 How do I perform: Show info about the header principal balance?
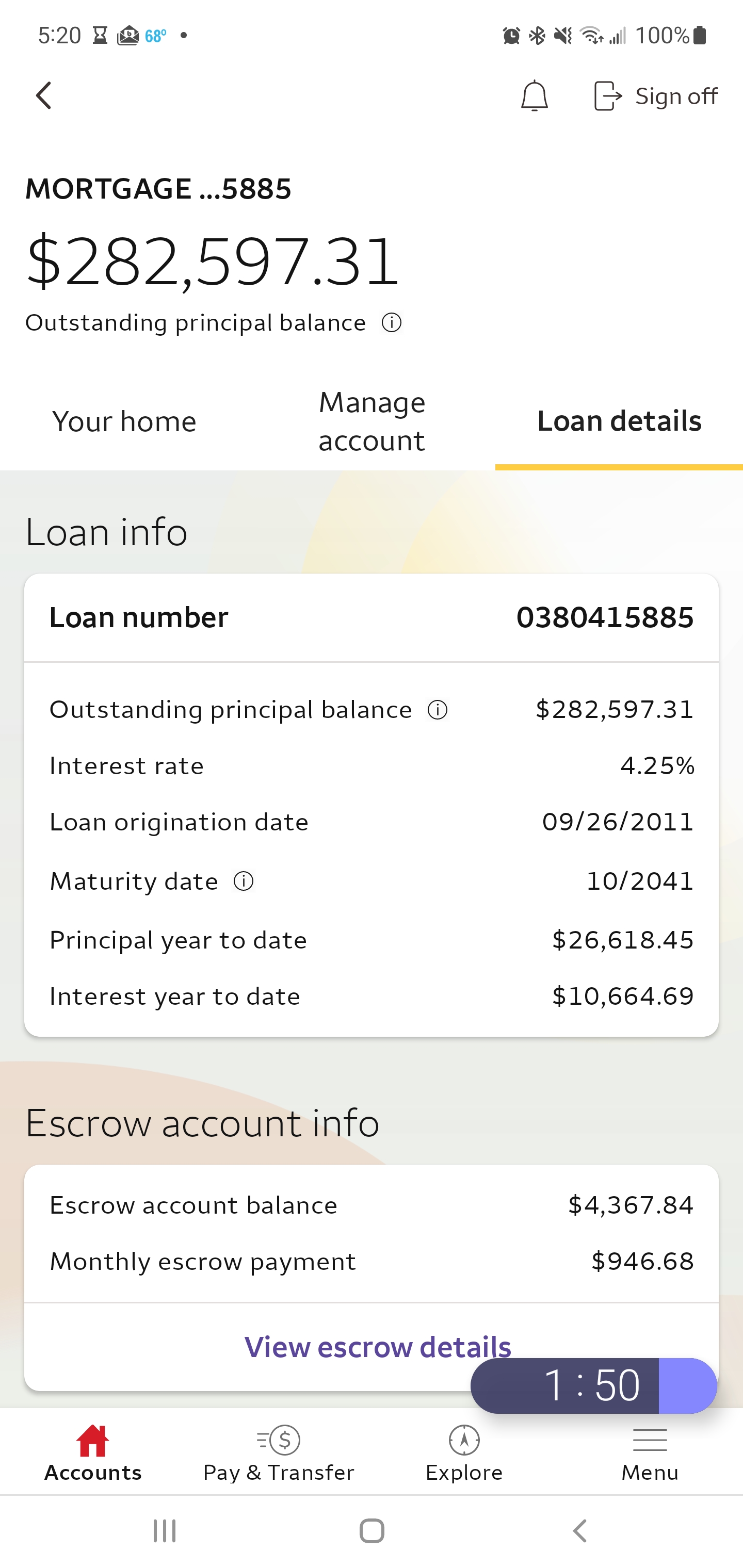tap(392, 322)
